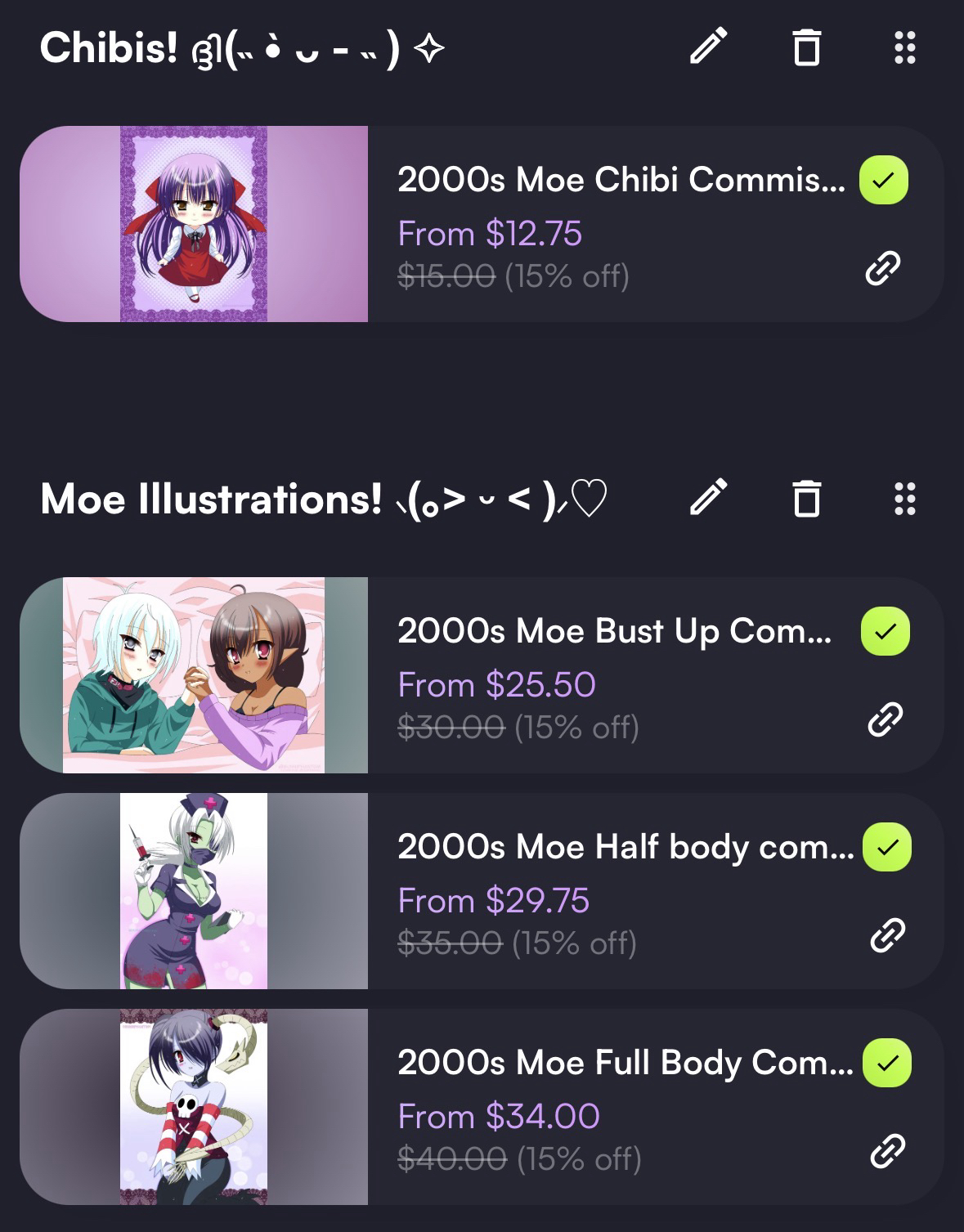This screenshot has width=964, height=1232.
Task: Toggle the 2000s Moe Half body checkmark
Action: 887,847
